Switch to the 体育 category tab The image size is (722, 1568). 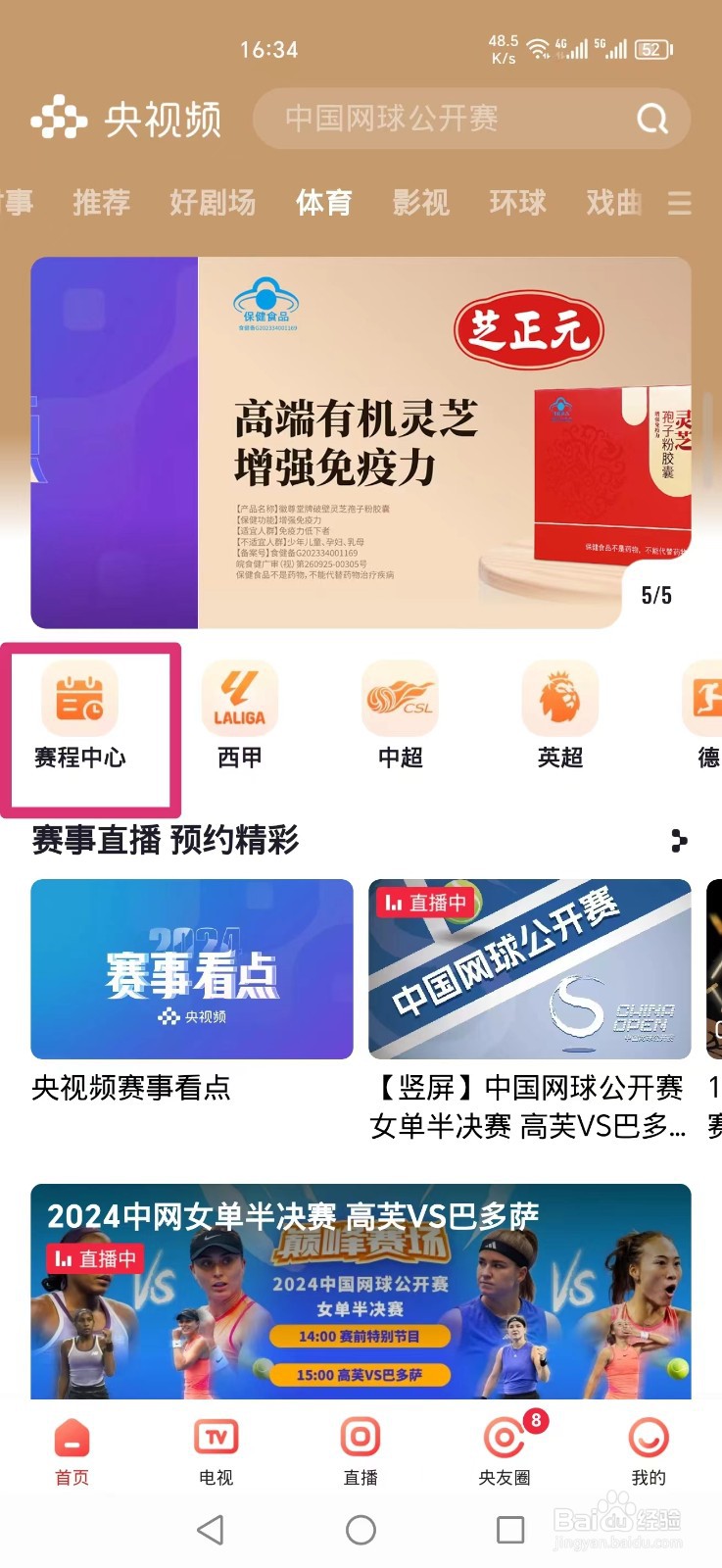click(x=323, y=203)
